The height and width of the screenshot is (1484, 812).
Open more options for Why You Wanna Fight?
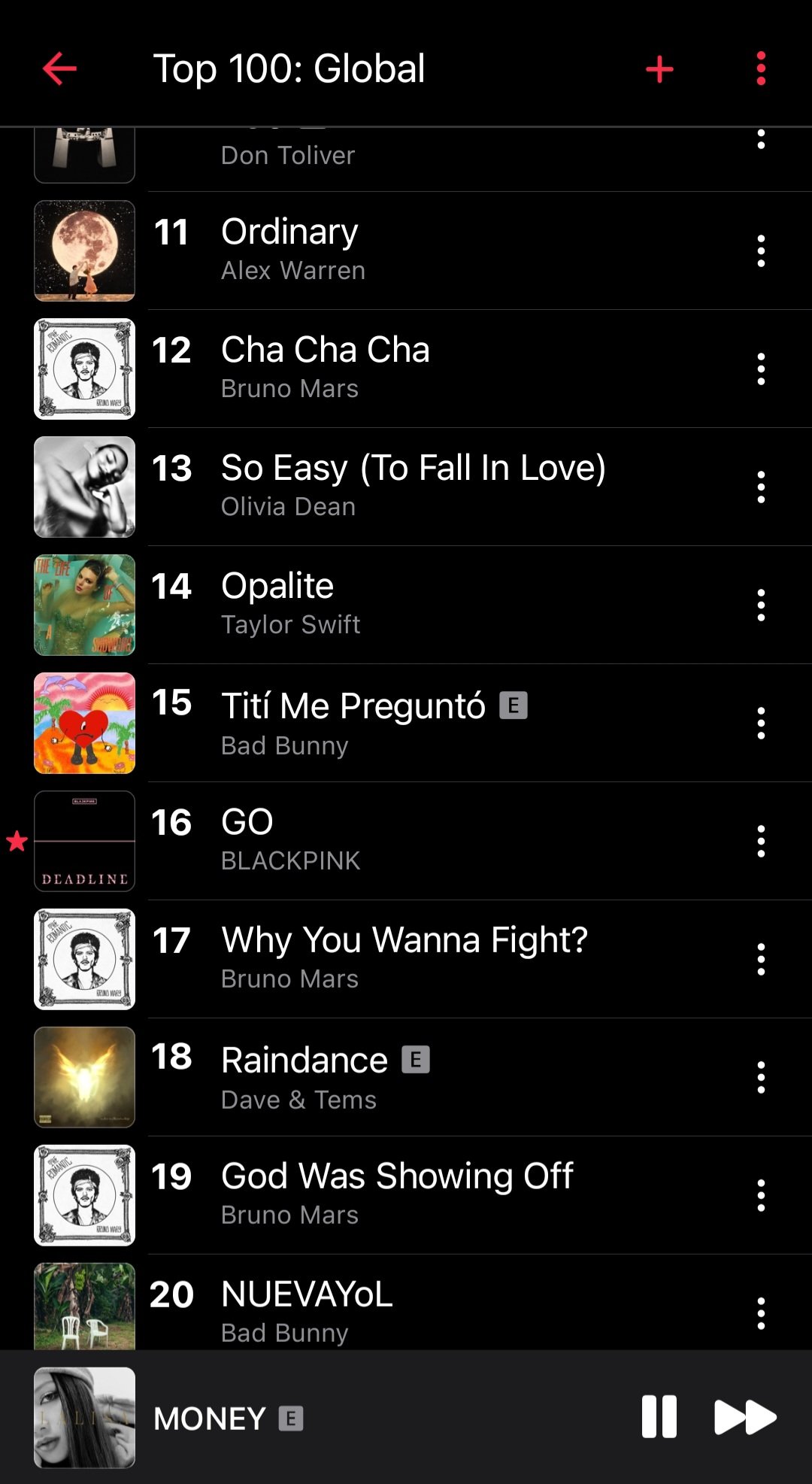tap(761, 959)
